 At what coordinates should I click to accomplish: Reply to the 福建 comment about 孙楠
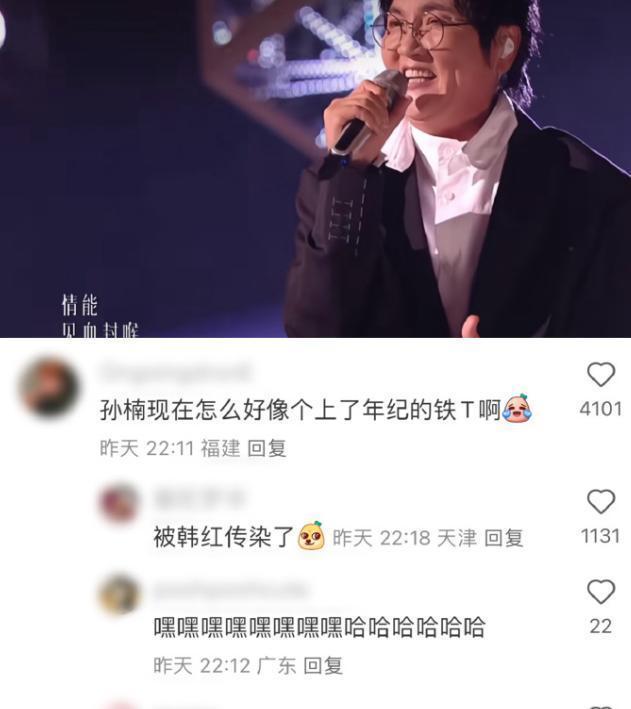[267, 449]
